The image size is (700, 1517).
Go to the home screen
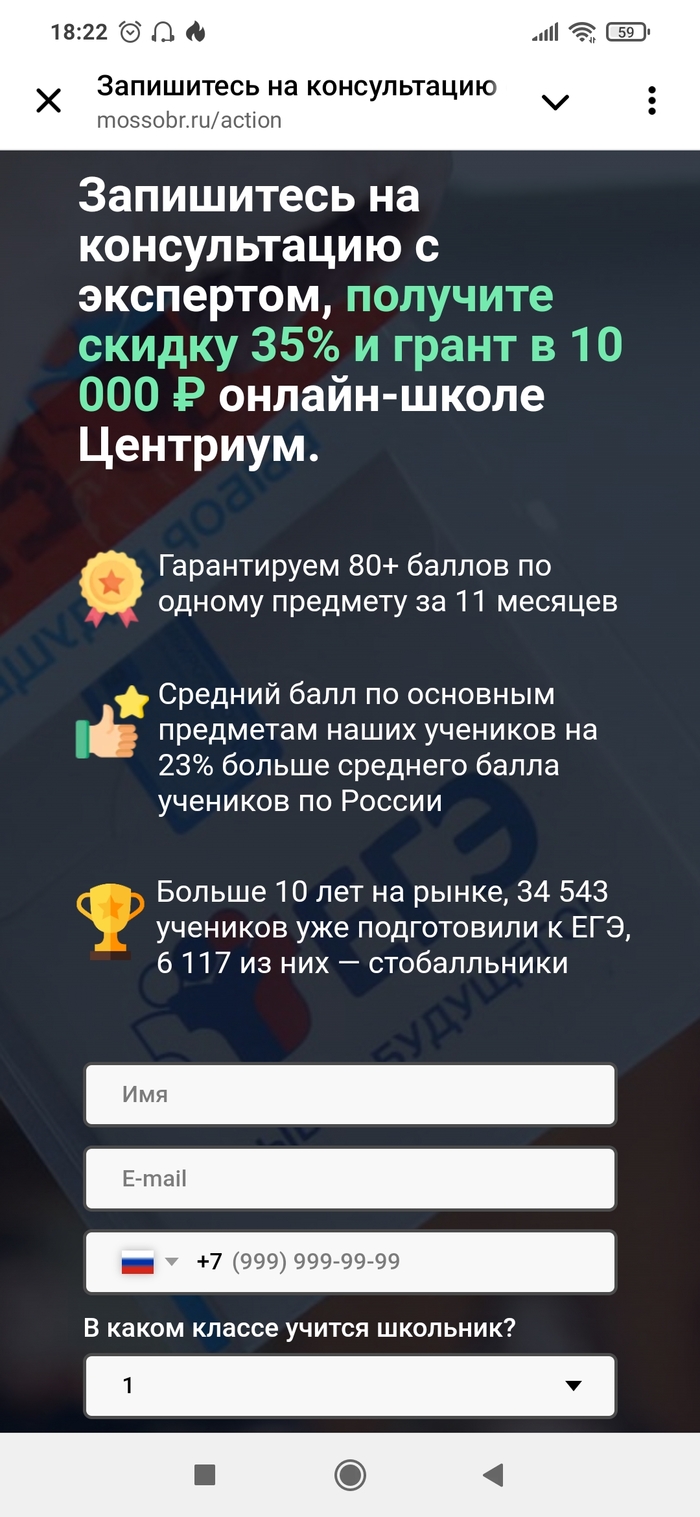(350, 1475)
